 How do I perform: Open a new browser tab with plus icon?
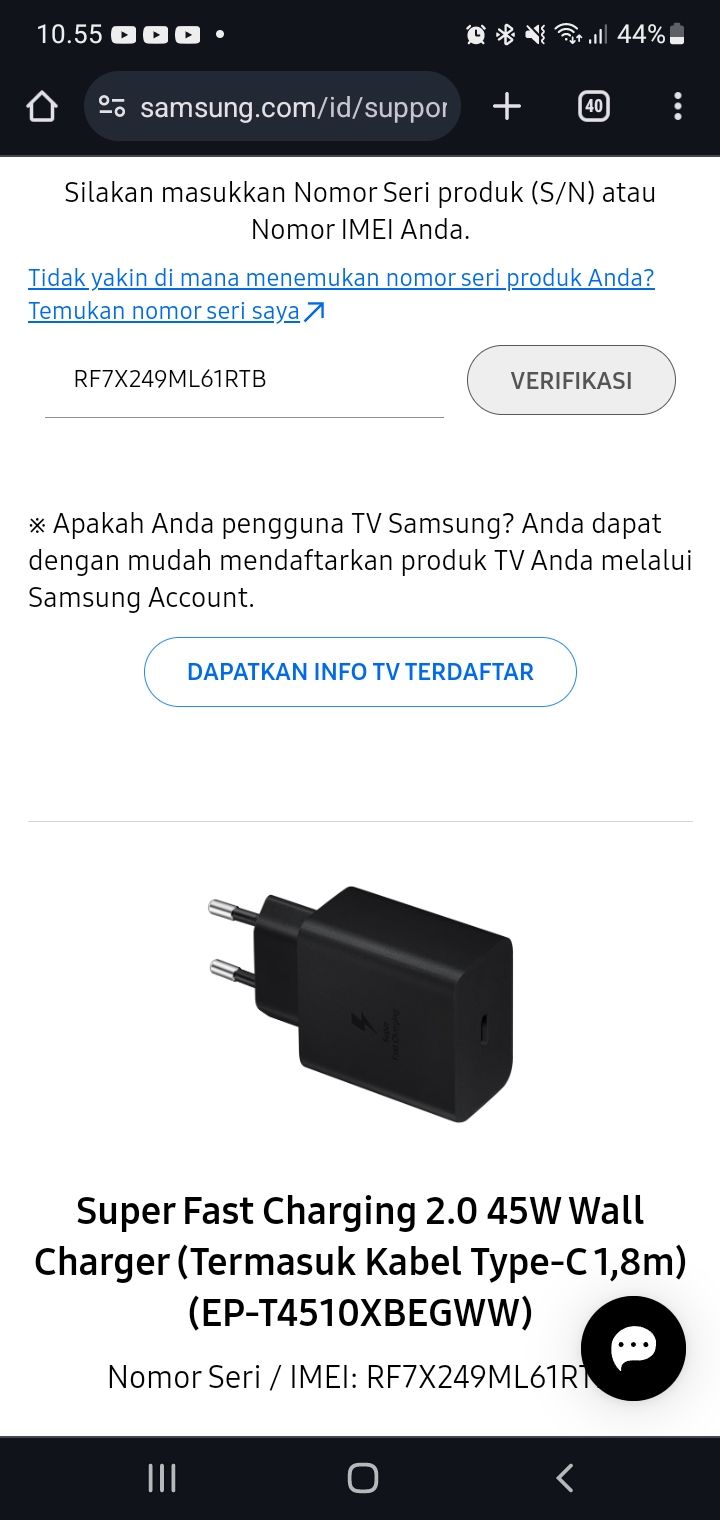506,106
